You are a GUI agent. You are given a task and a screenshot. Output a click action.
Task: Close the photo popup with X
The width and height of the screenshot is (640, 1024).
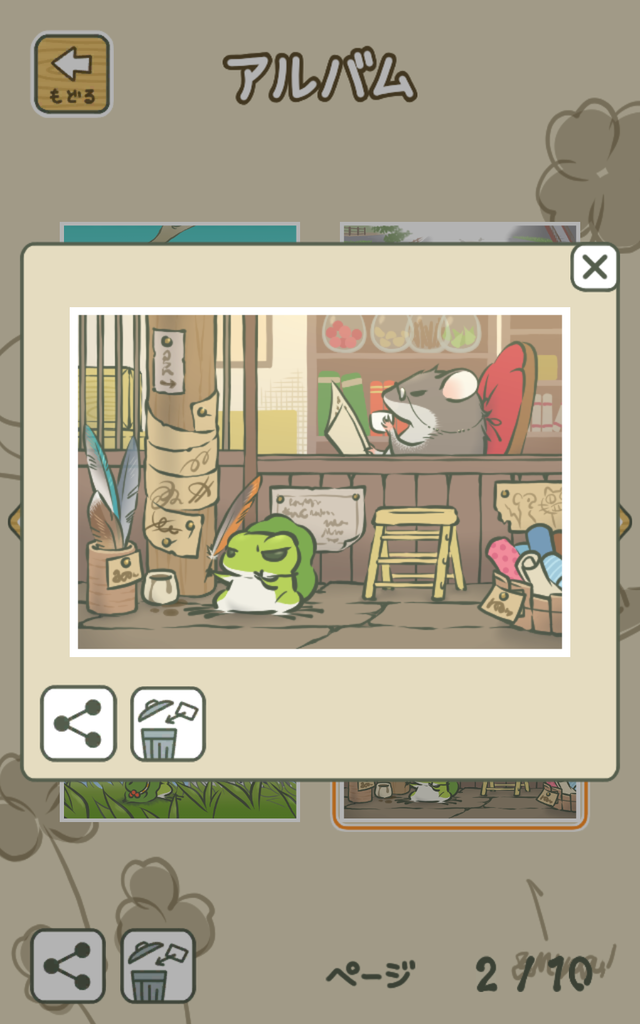(594, 267)
